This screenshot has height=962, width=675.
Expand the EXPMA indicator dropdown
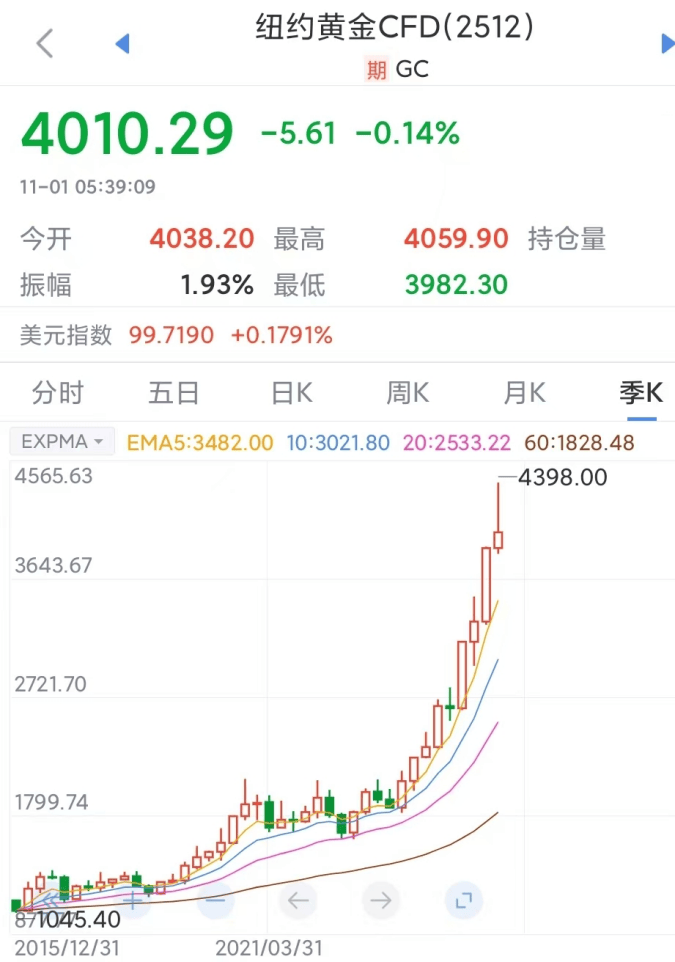[x=62, y=441]
